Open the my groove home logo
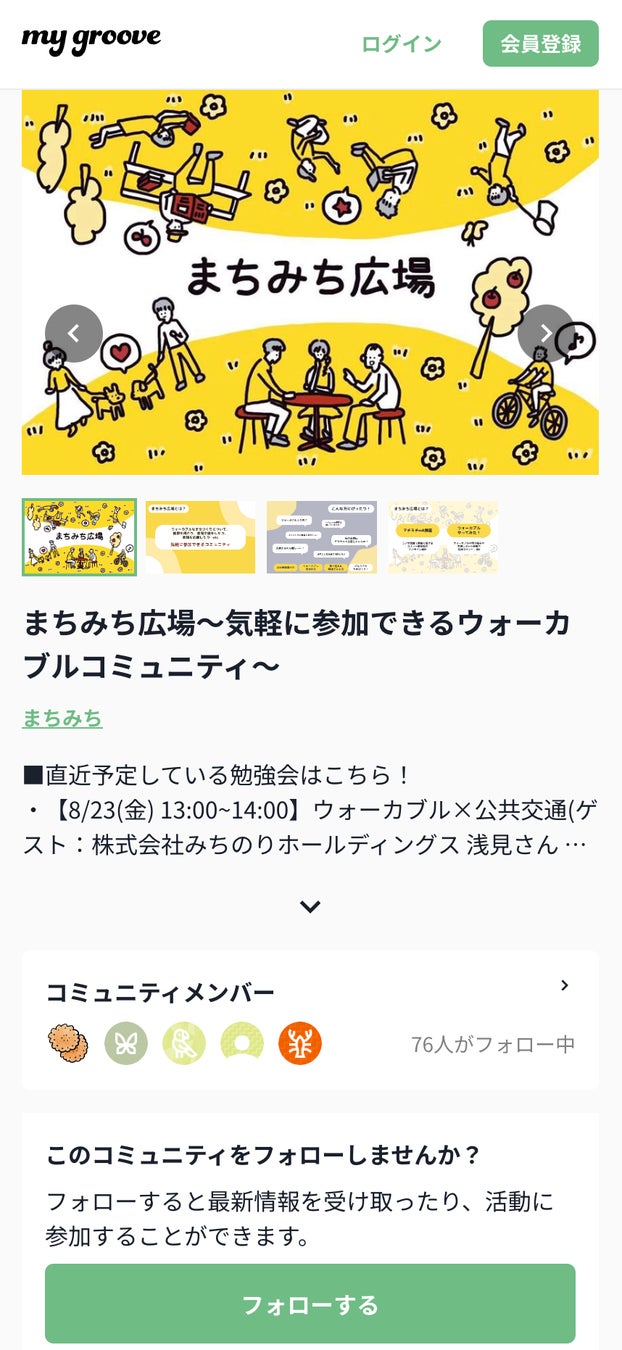The width and height of the screenshot is (622, 1350). 91,40
